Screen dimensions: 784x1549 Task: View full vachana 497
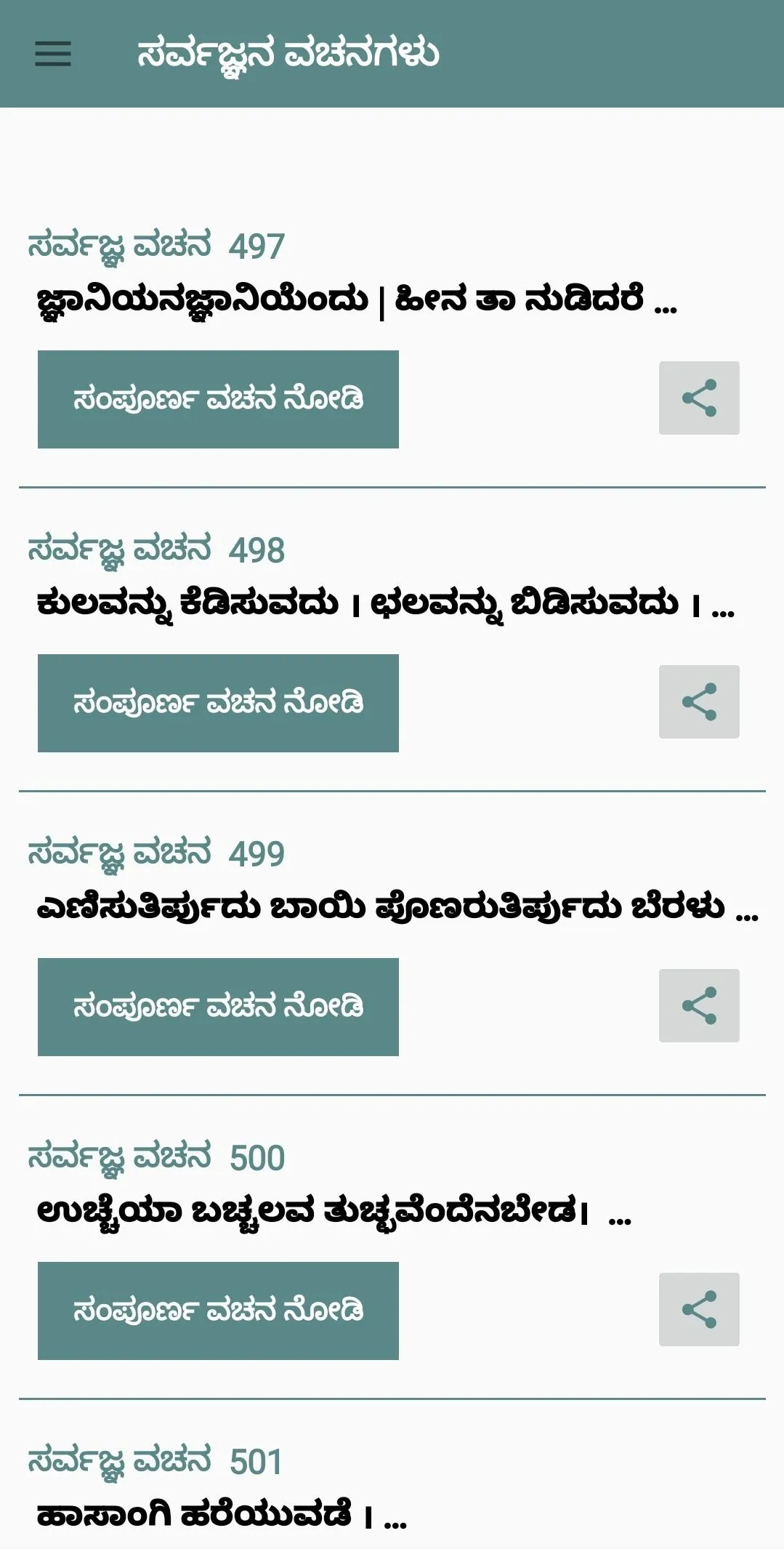pos(218,399)
